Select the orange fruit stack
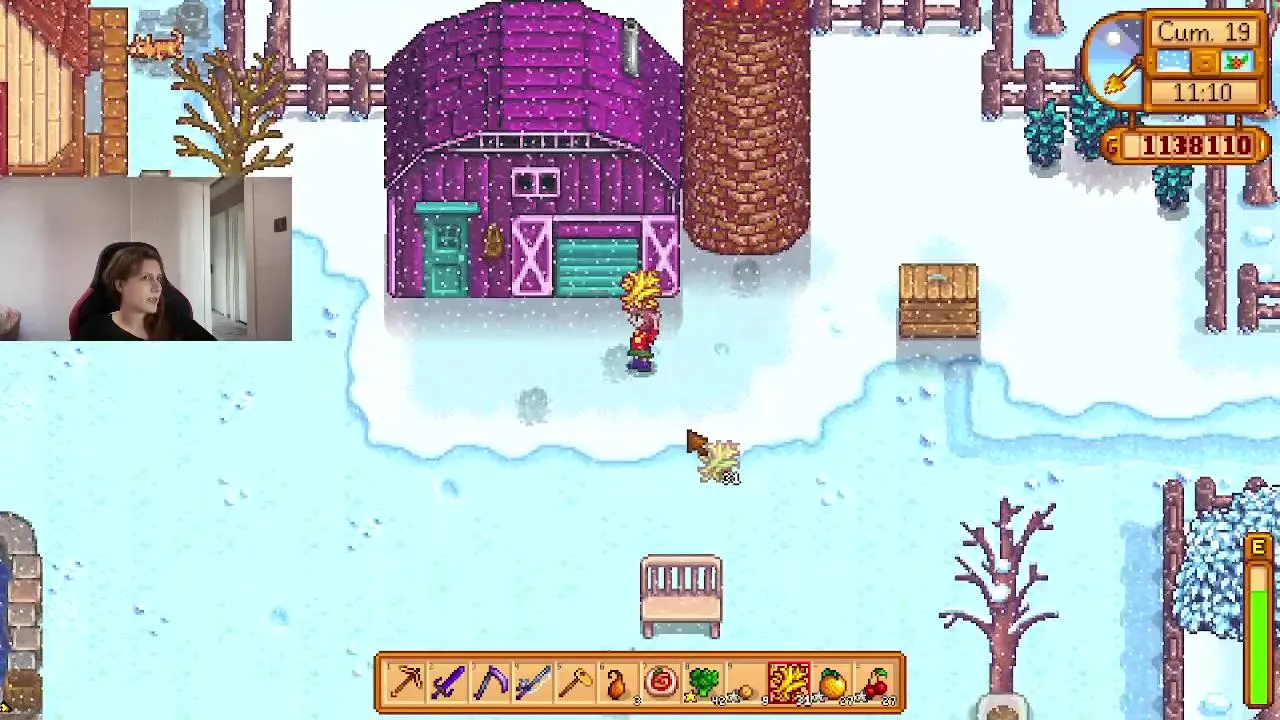Viewport: 1280px width, 720px height. click(x=832, y=683)
